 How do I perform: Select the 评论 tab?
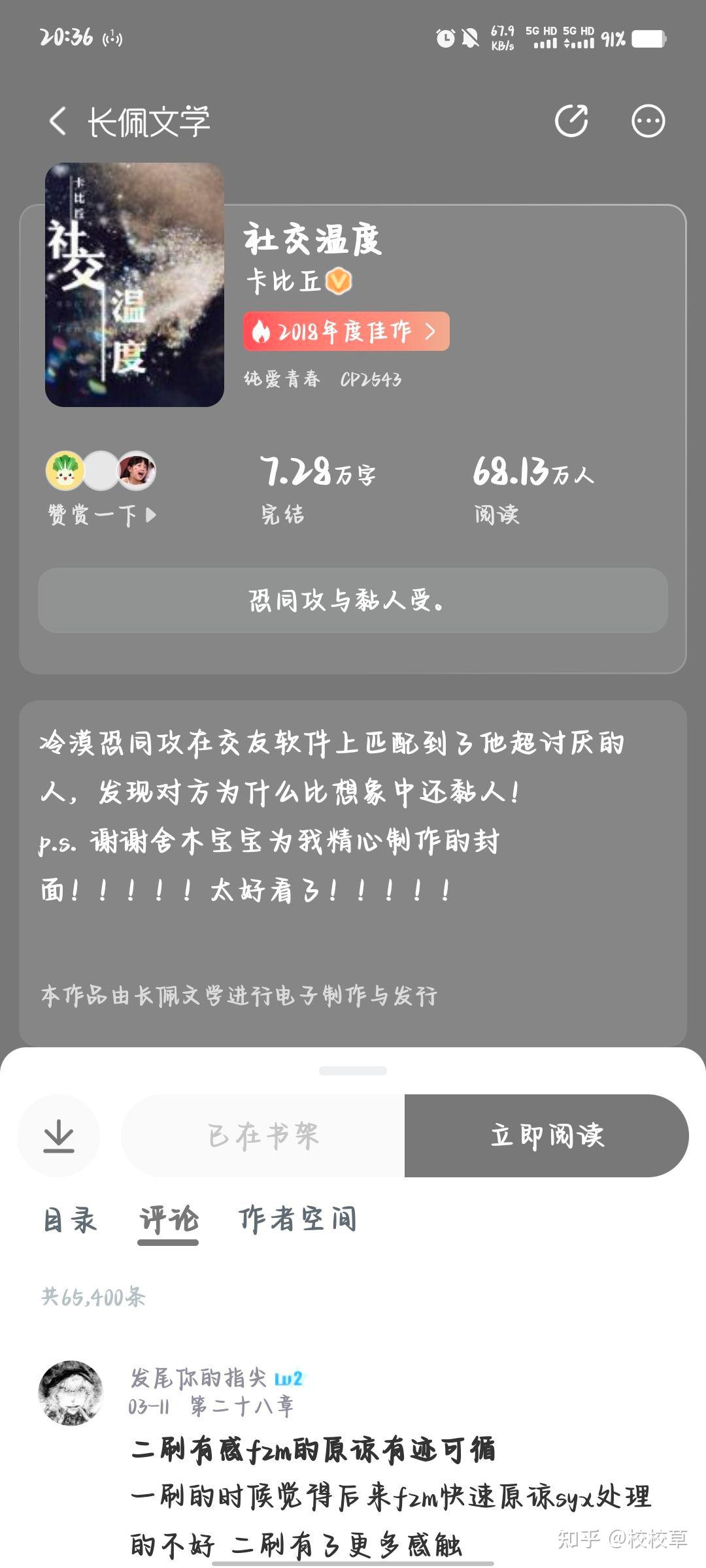click(169, 1219)
